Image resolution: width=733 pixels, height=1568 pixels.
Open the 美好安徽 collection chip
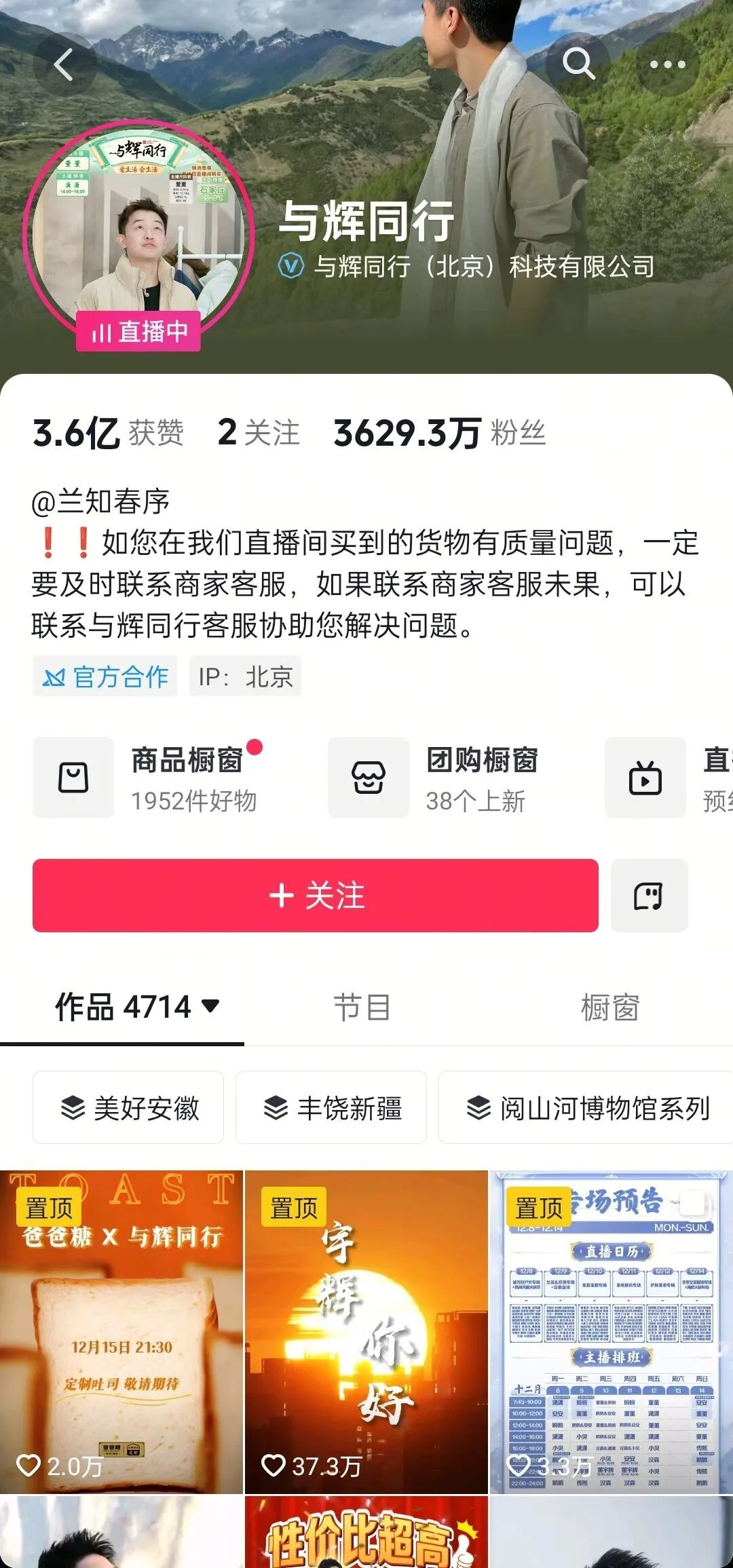point(128,1107)
